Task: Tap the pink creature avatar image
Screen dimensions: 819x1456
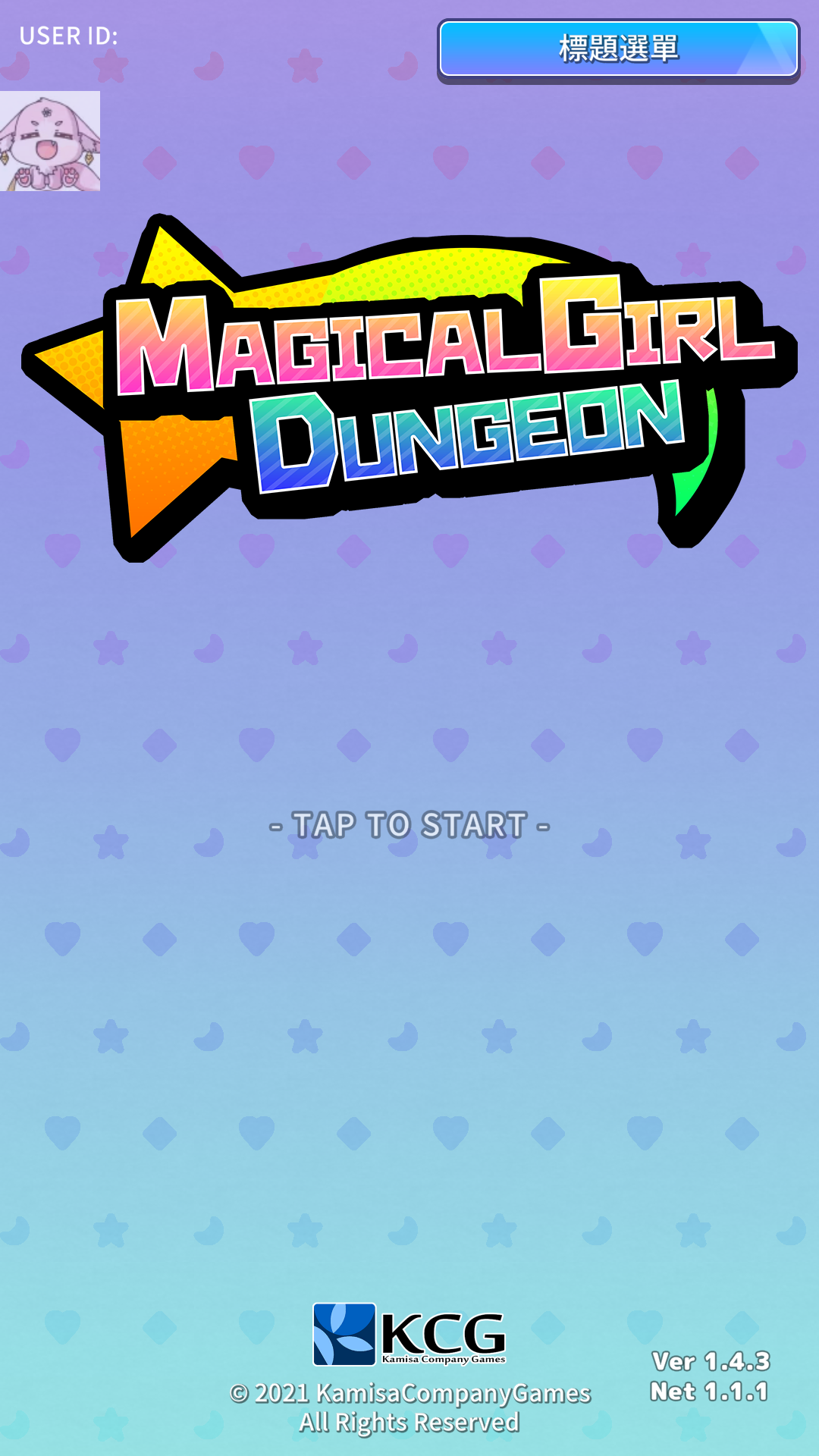Action: 50,141
